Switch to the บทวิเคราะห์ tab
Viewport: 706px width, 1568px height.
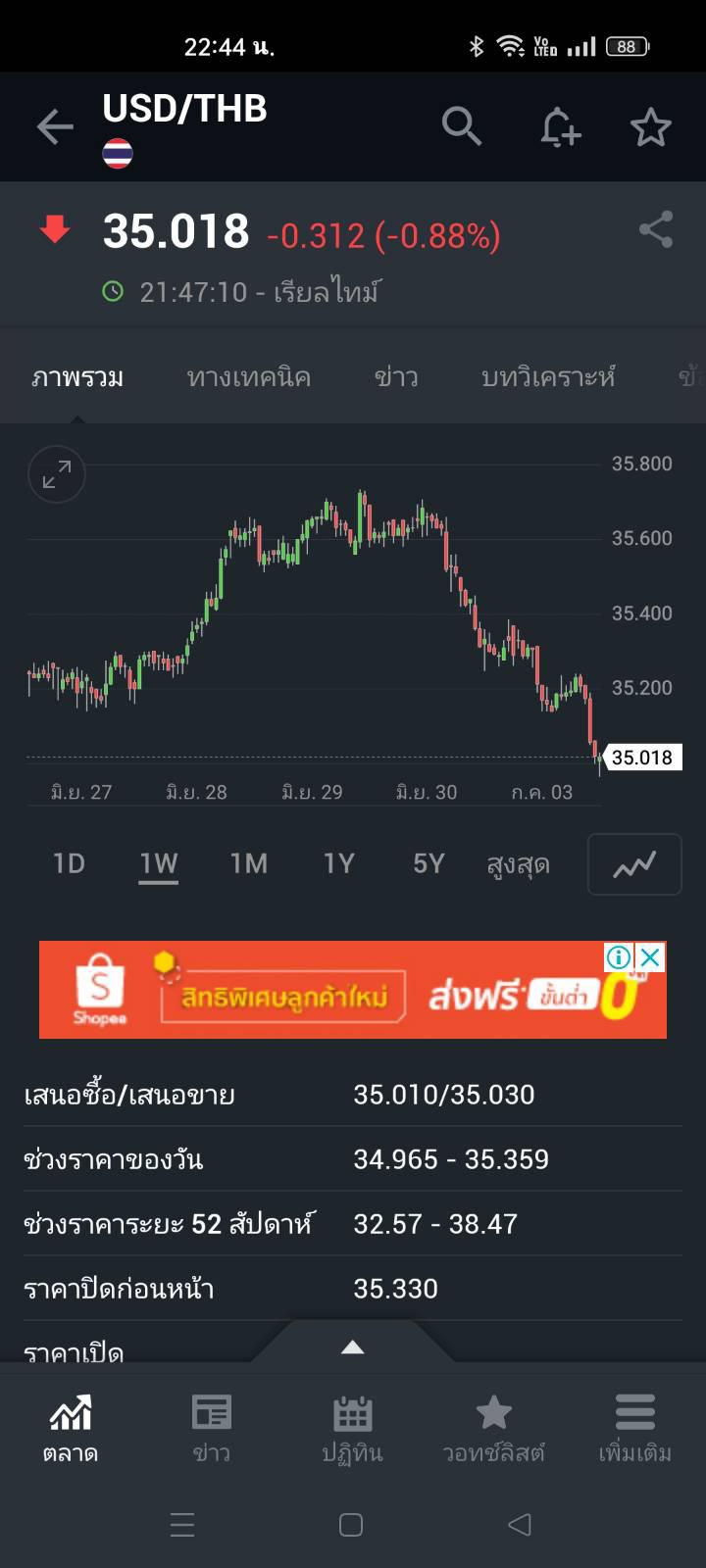[x=548, y=377]
